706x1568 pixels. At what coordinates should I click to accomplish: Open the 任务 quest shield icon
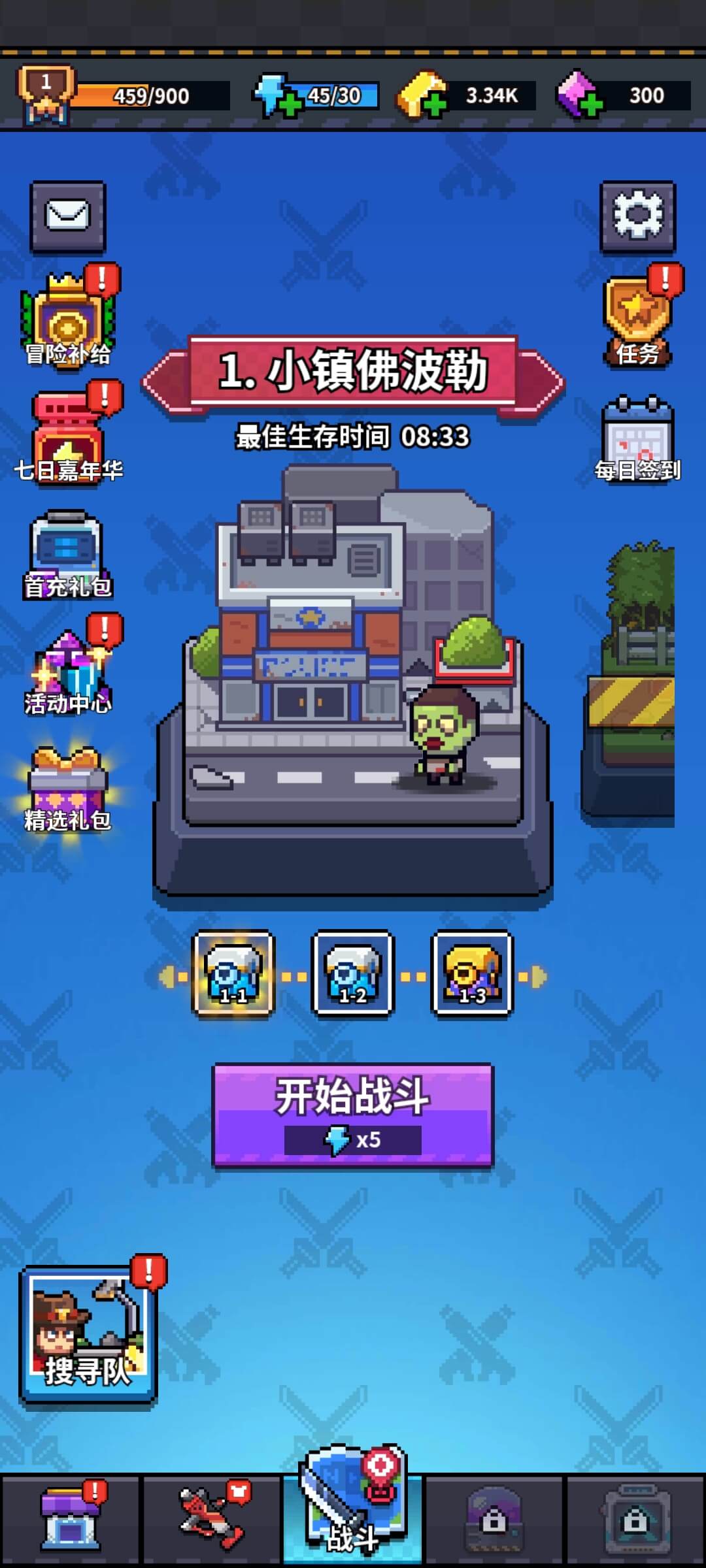637,320
